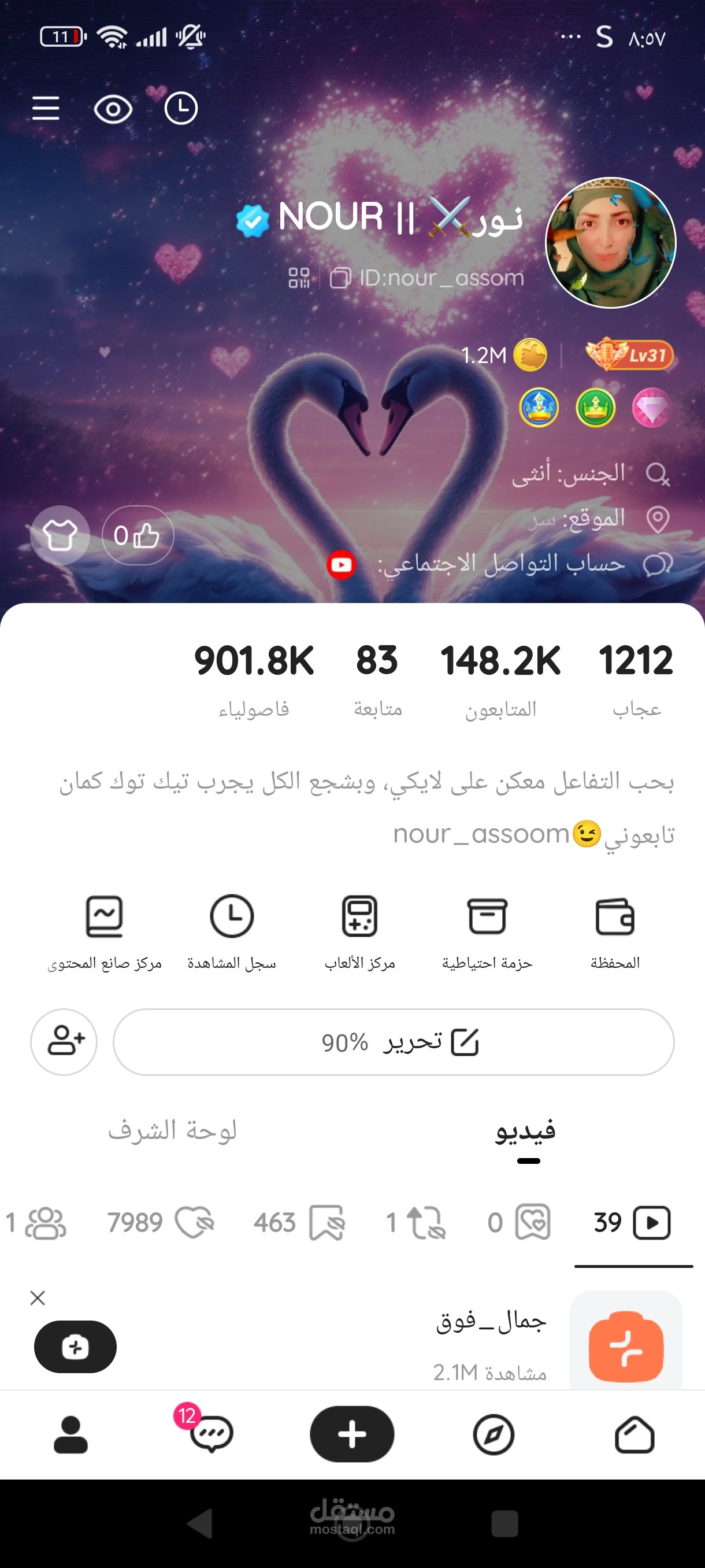Tap the plus create button
The height and width of the screenshot is (1568, 705).
tap(352, 1434)
